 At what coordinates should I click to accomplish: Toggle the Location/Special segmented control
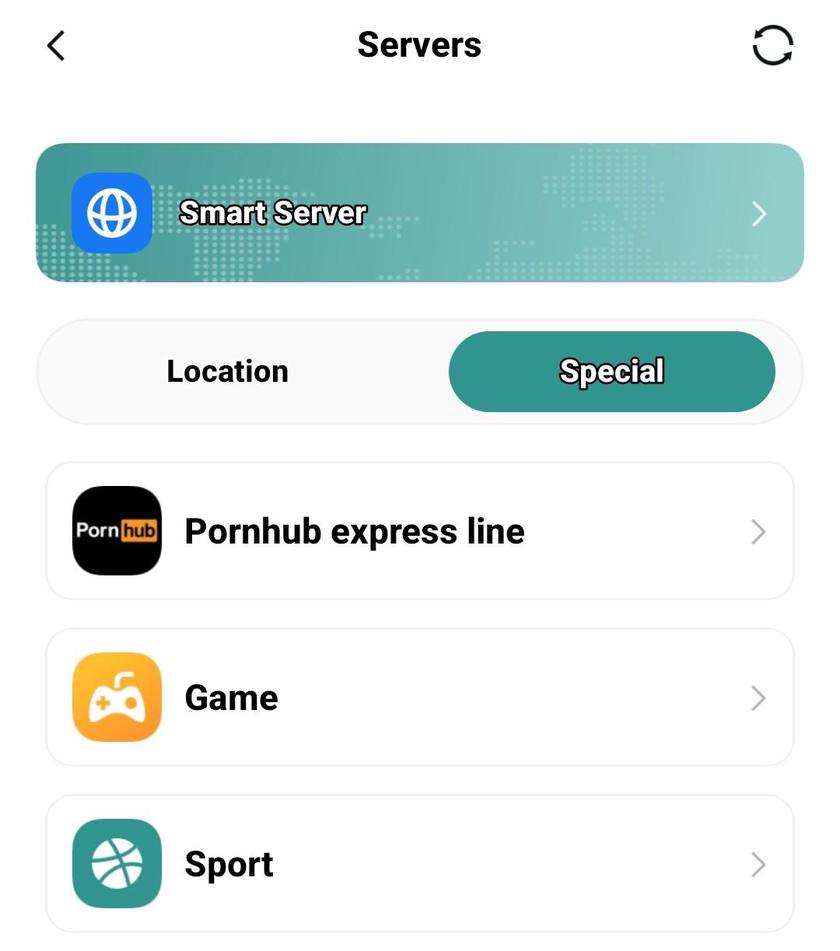click(x=419, y=371)
